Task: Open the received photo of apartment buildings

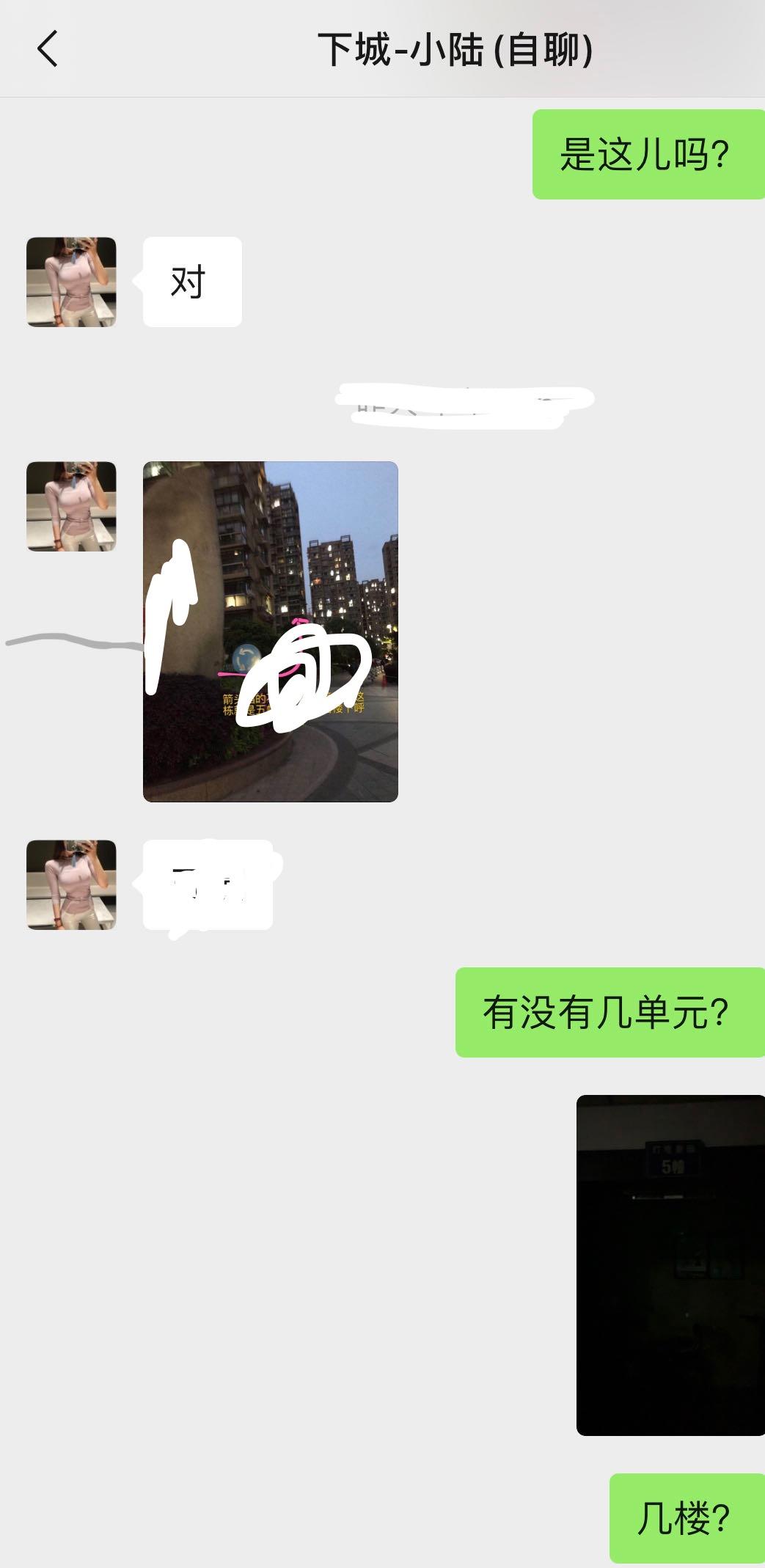Action: point(270,631)
